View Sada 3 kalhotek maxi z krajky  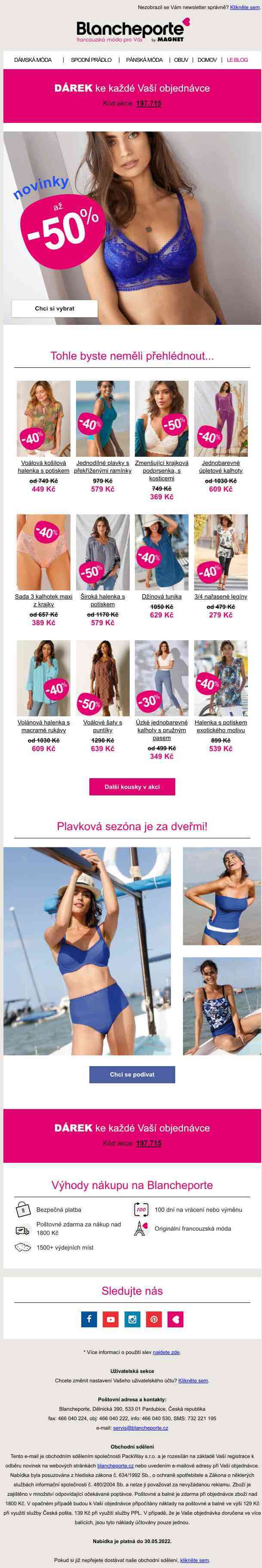coord(44,600)
